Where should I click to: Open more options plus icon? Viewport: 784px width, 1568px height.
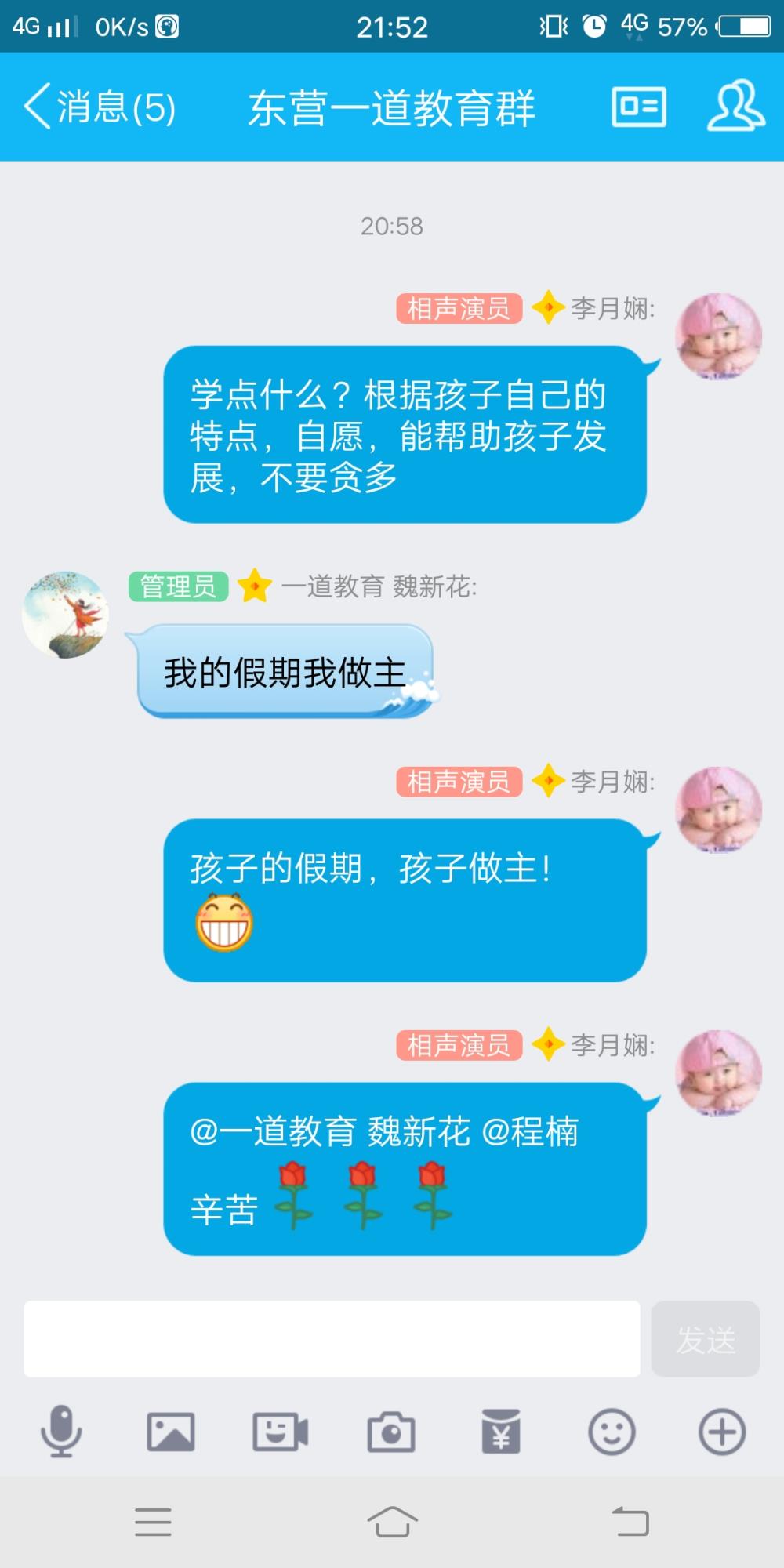[722, 1432]
